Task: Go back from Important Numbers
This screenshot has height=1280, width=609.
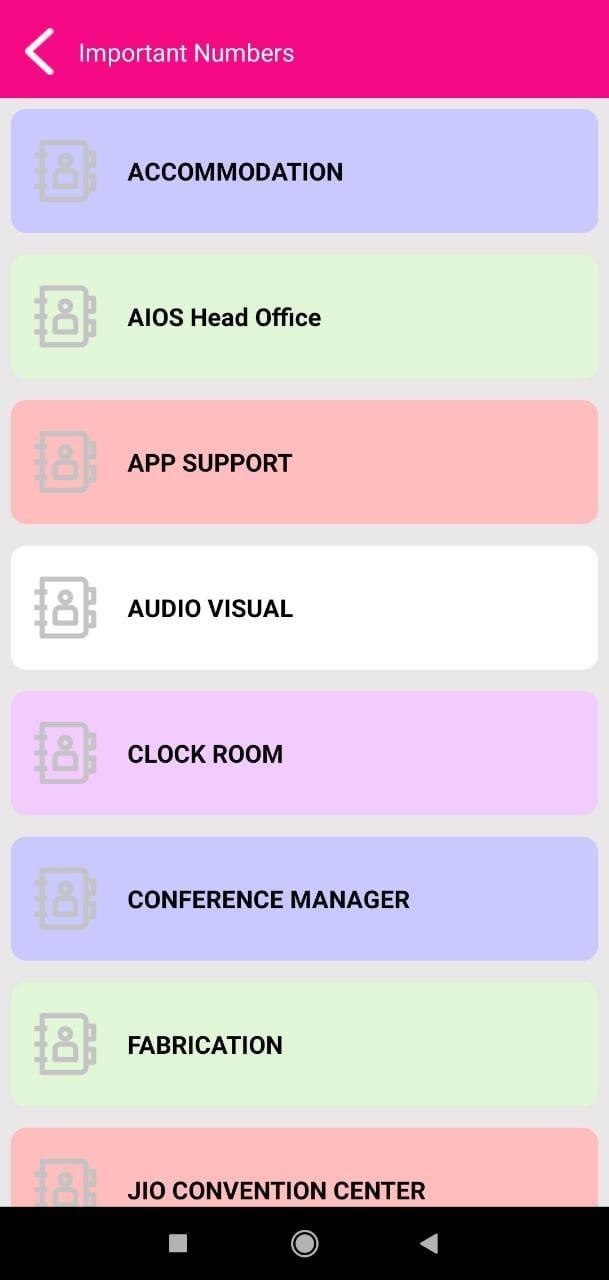Action: (x=39, y=52)
